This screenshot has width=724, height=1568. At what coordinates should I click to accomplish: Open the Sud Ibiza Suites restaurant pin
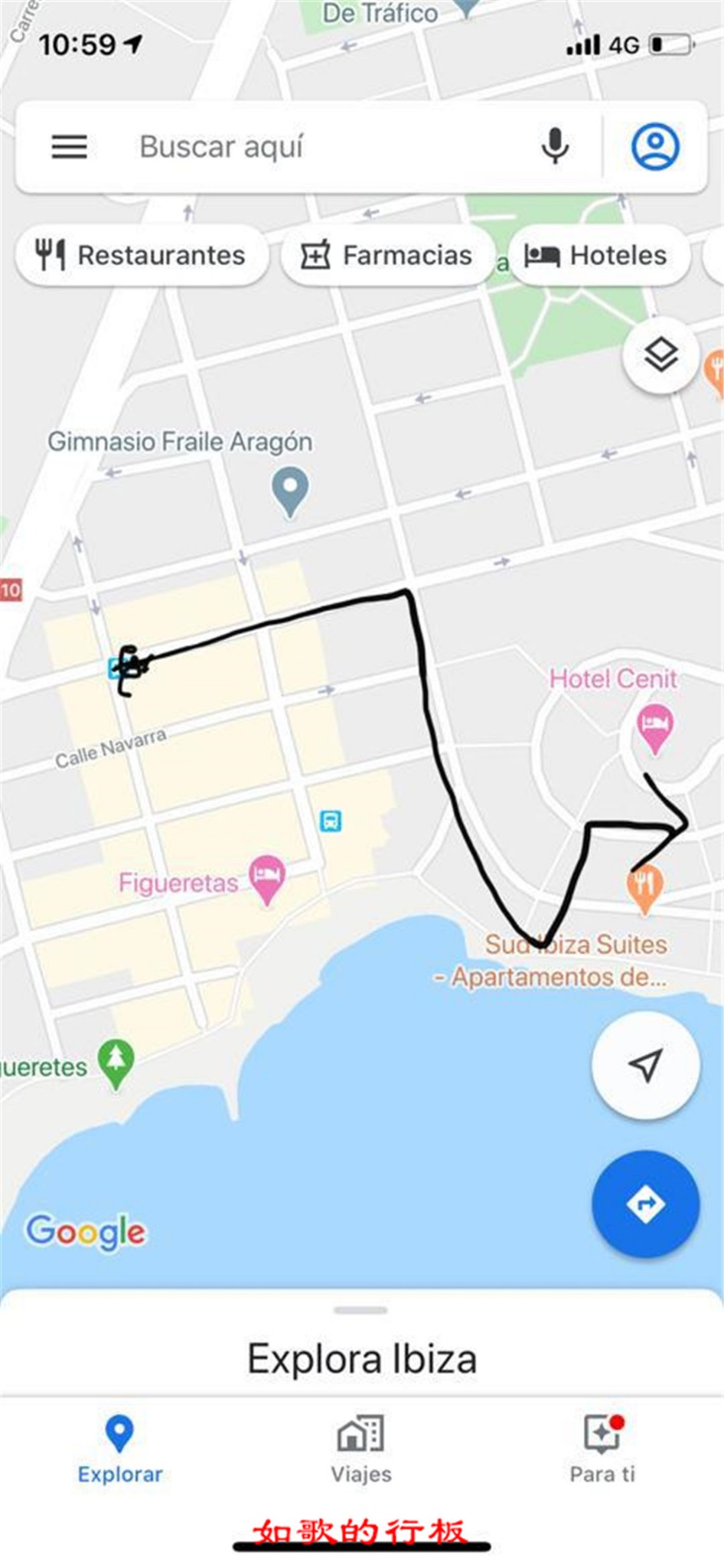pos(644,888)
